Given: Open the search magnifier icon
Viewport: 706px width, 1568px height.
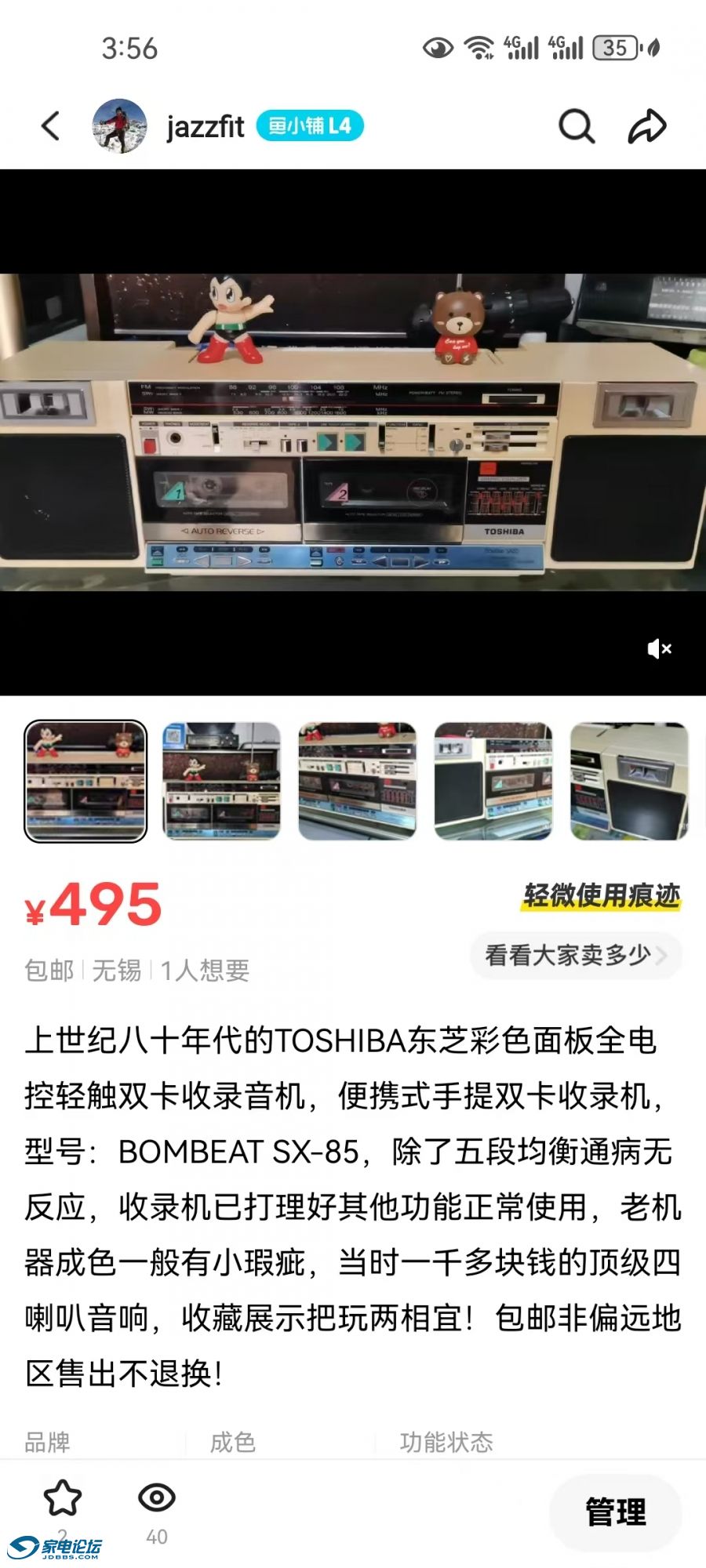Looking at the screenshot, I should coord(577,126).
